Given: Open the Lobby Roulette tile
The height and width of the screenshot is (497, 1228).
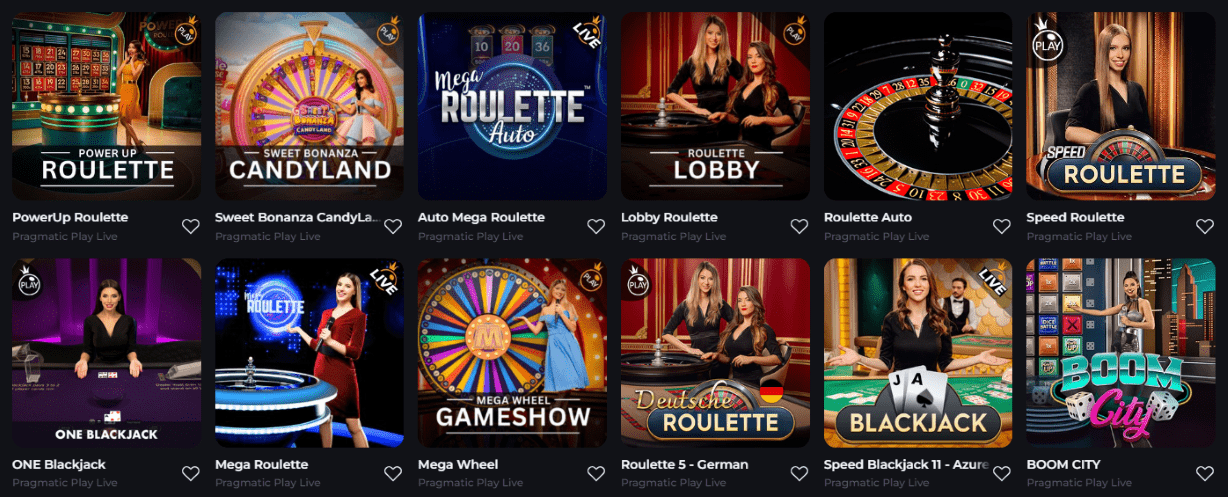Looking at the screenshot, I should pyautogui.click(x=715, y=105).
